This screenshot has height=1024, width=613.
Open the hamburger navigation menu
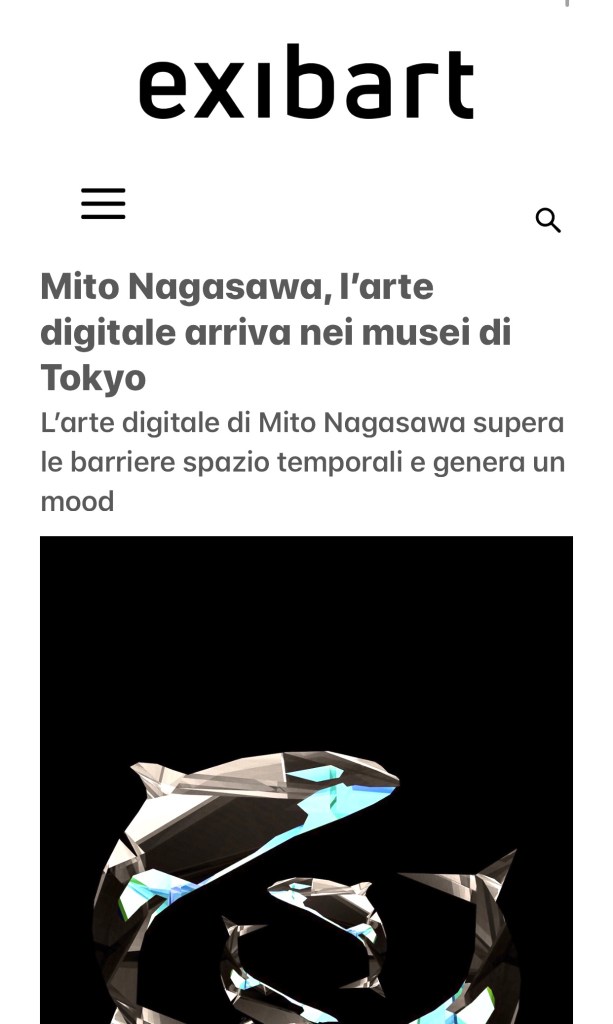click(103, 204)
